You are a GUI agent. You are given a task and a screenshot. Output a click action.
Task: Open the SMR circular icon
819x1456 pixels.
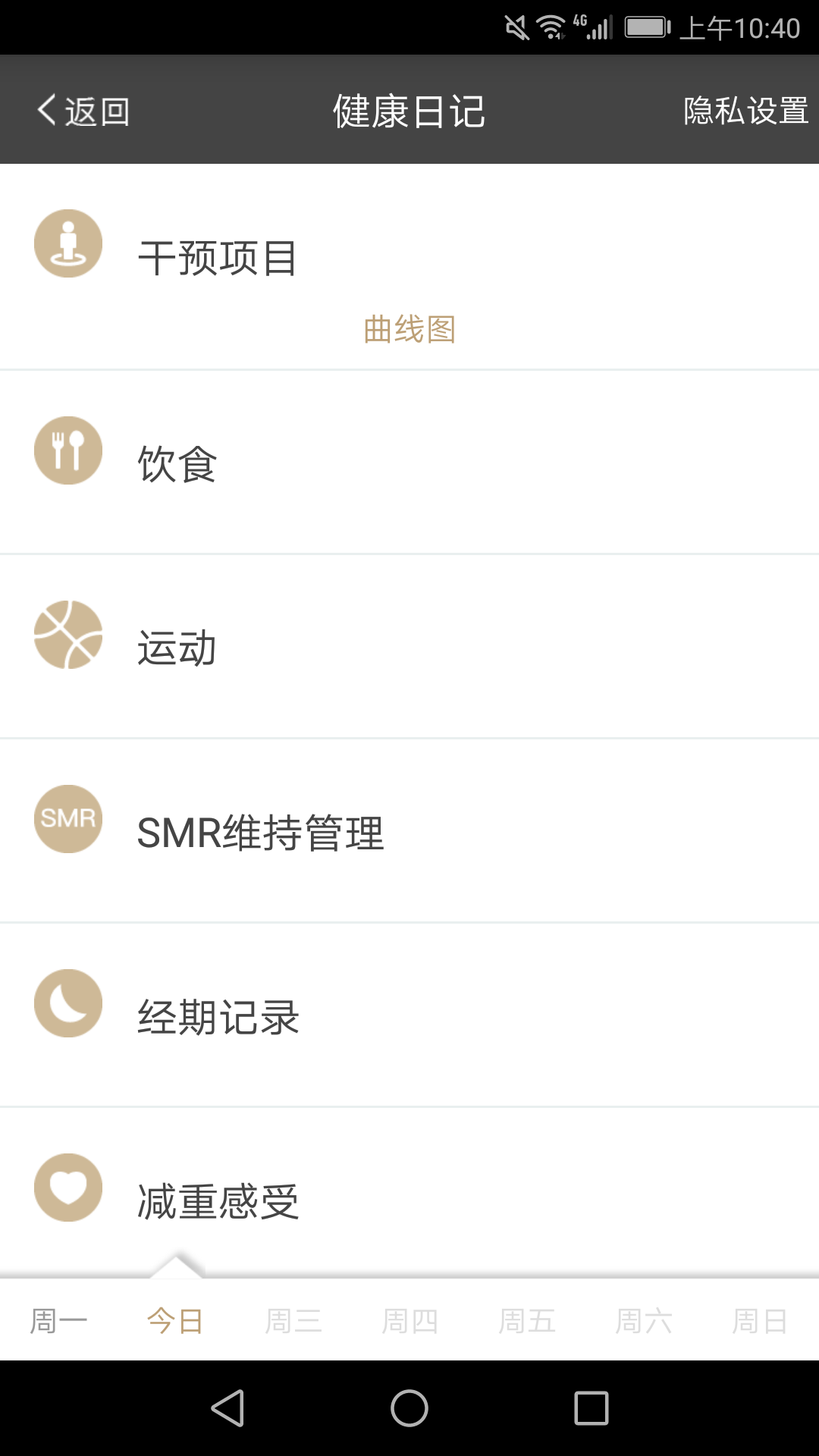pos(67,819)
